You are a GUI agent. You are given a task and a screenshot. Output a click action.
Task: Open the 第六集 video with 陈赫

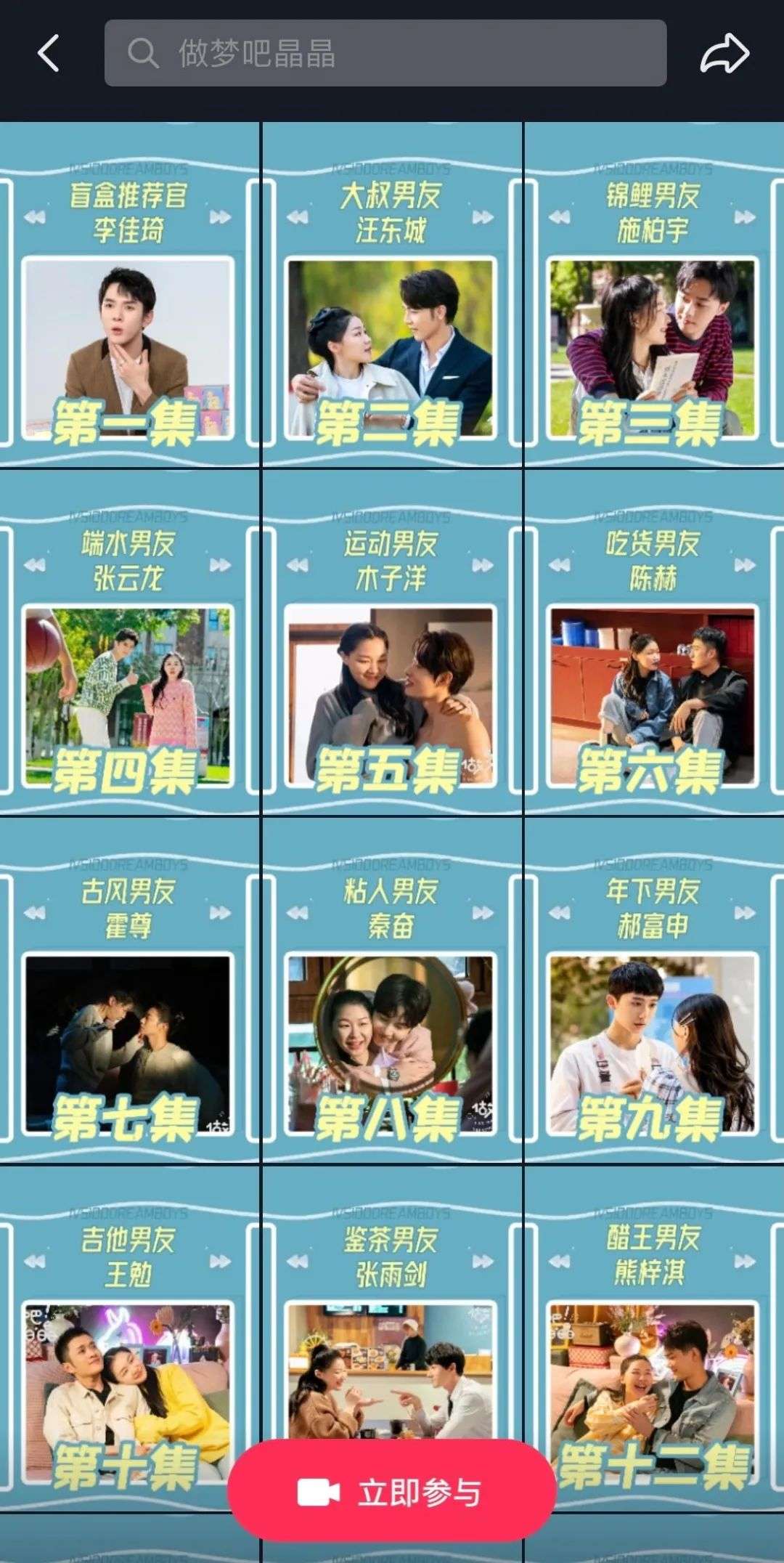pyautogui.click(x=654, y=643)
